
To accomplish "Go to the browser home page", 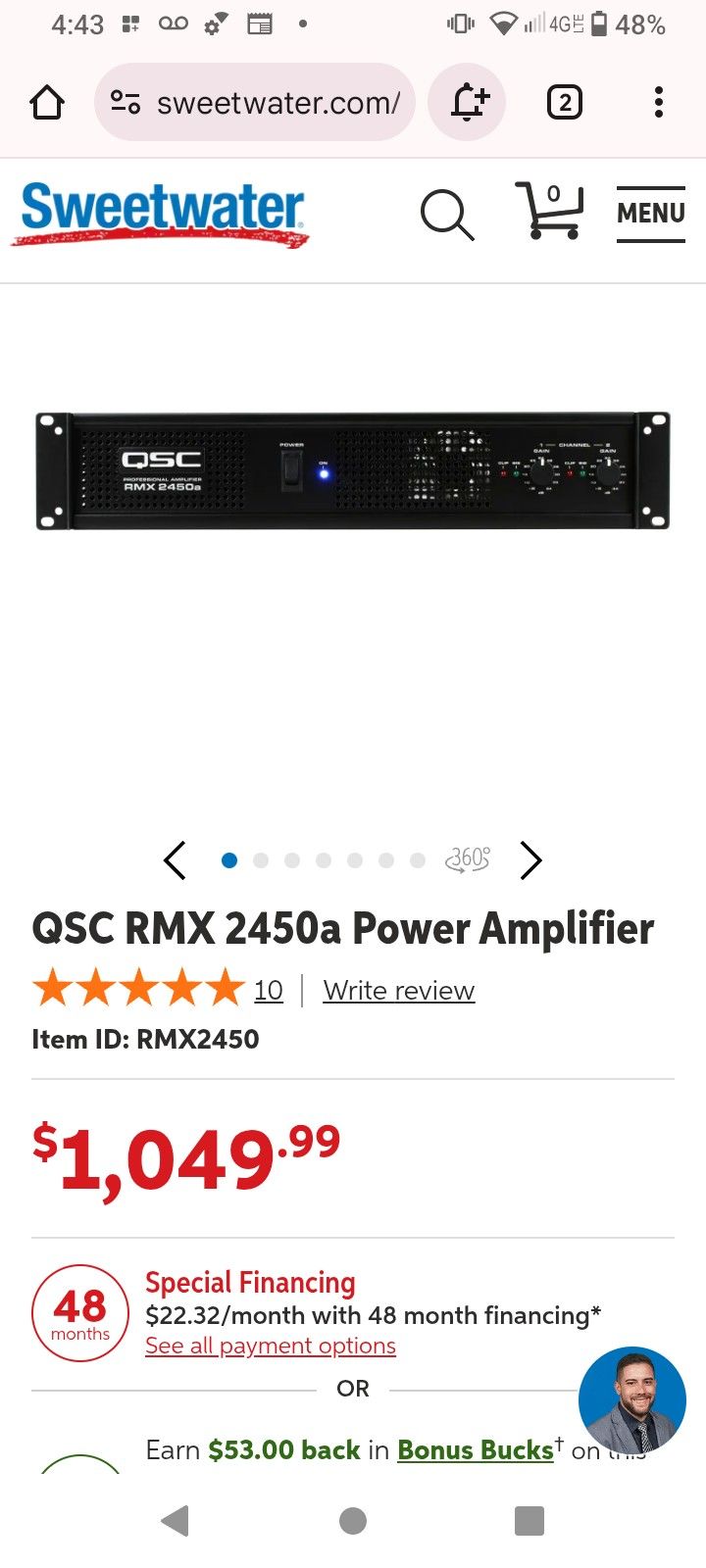I will click(47, 102).
